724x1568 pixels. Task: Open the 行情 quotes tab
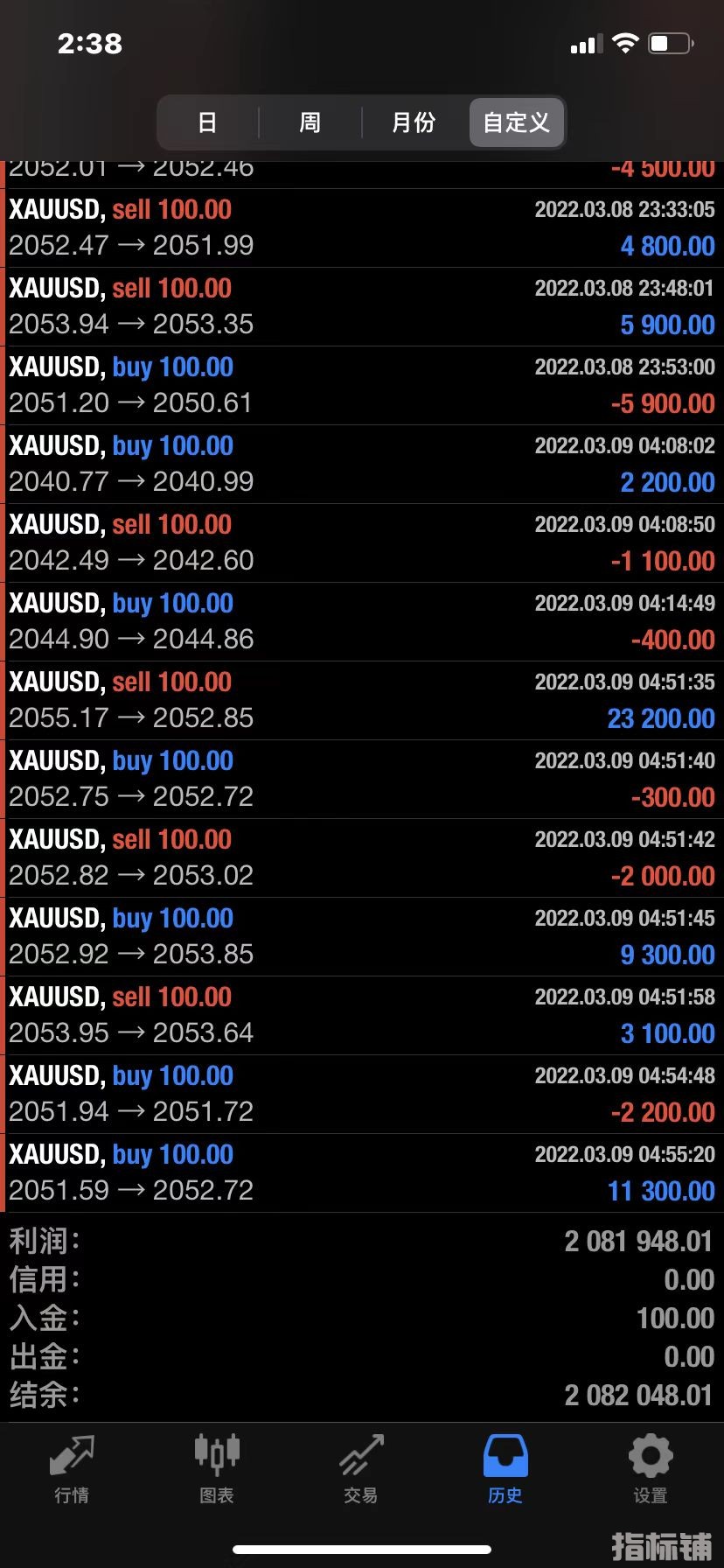coord(72,1470)
